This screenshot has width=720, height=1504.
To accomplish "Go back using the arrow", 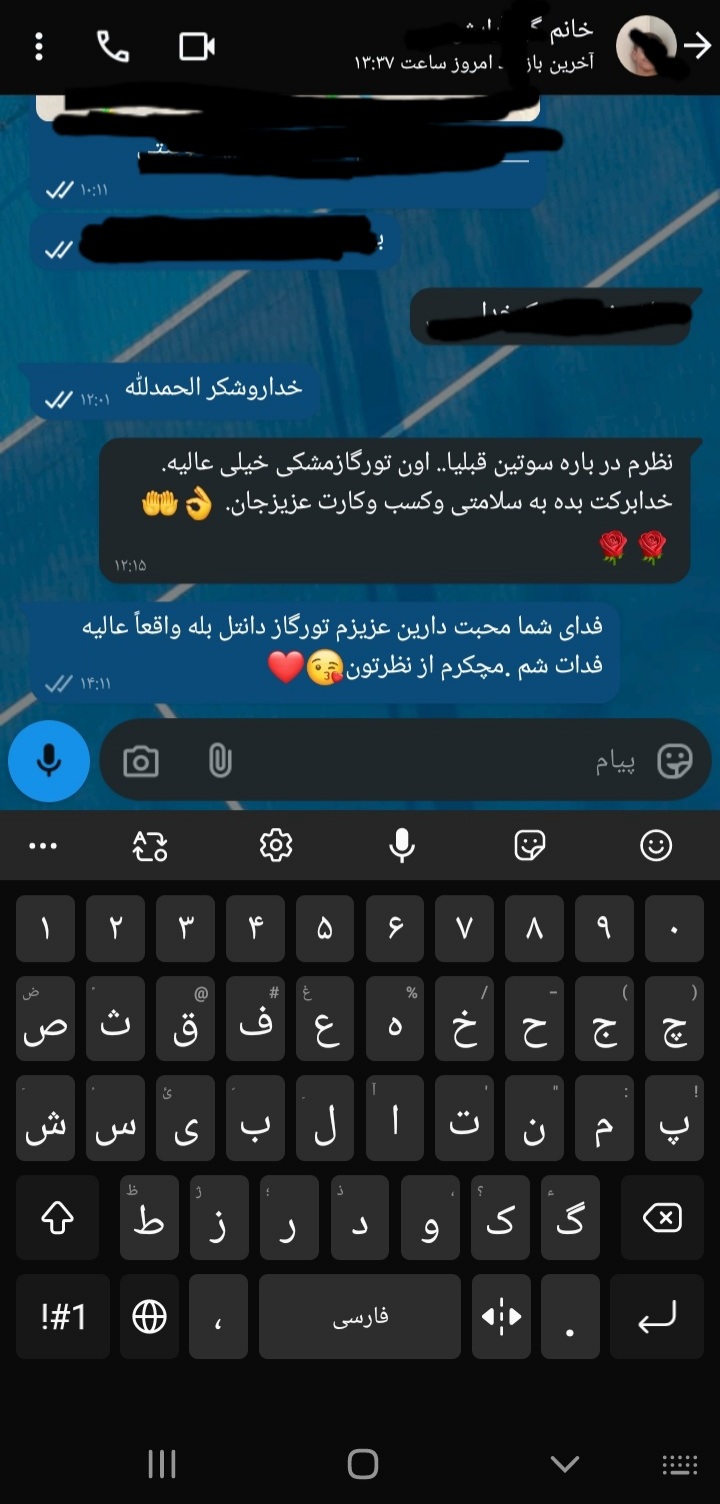I will click(697, 45).
